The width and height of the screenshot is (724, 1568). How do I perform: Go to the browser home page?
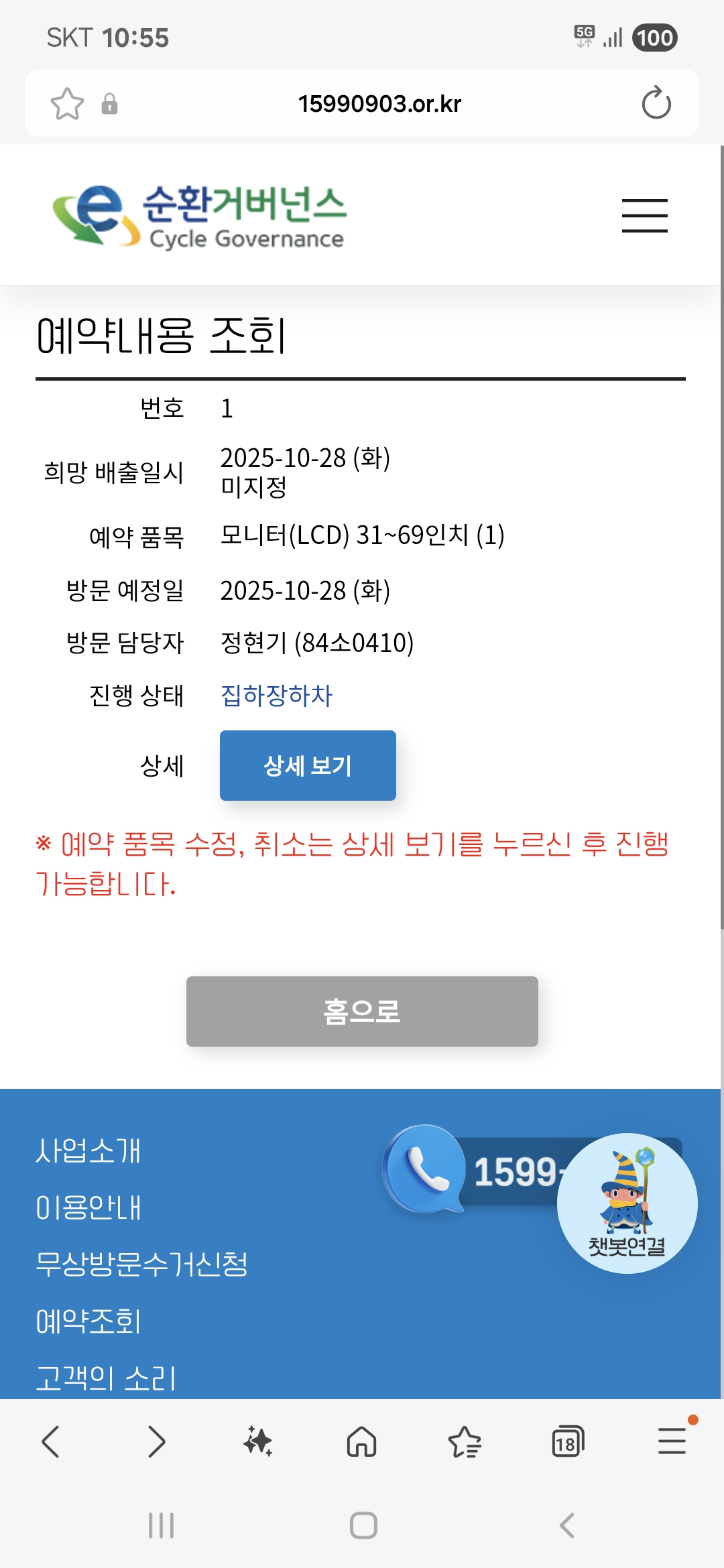[361, 1441]
